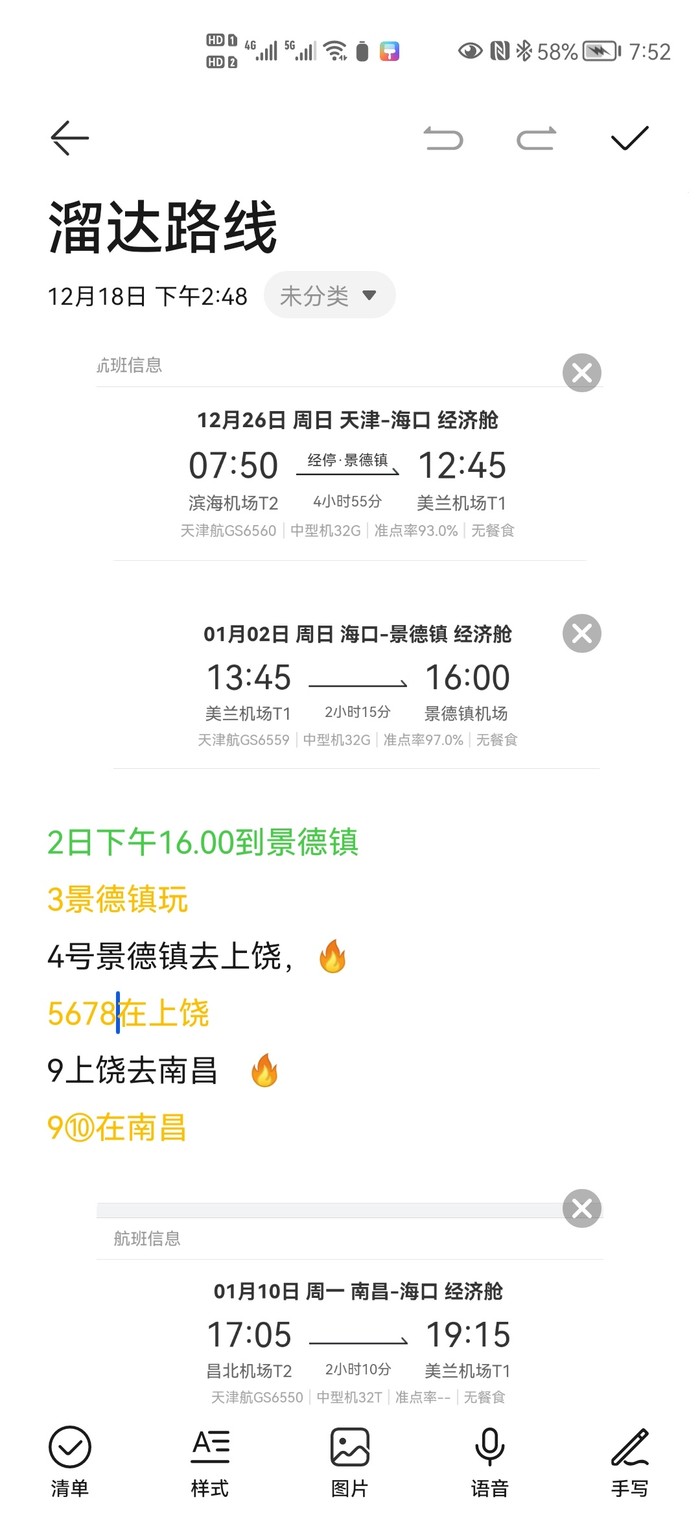Viewport: 700px width, 1517px height.
Task: Go back from the note editor
Action: pyautogui.click(x=70, y=138)
